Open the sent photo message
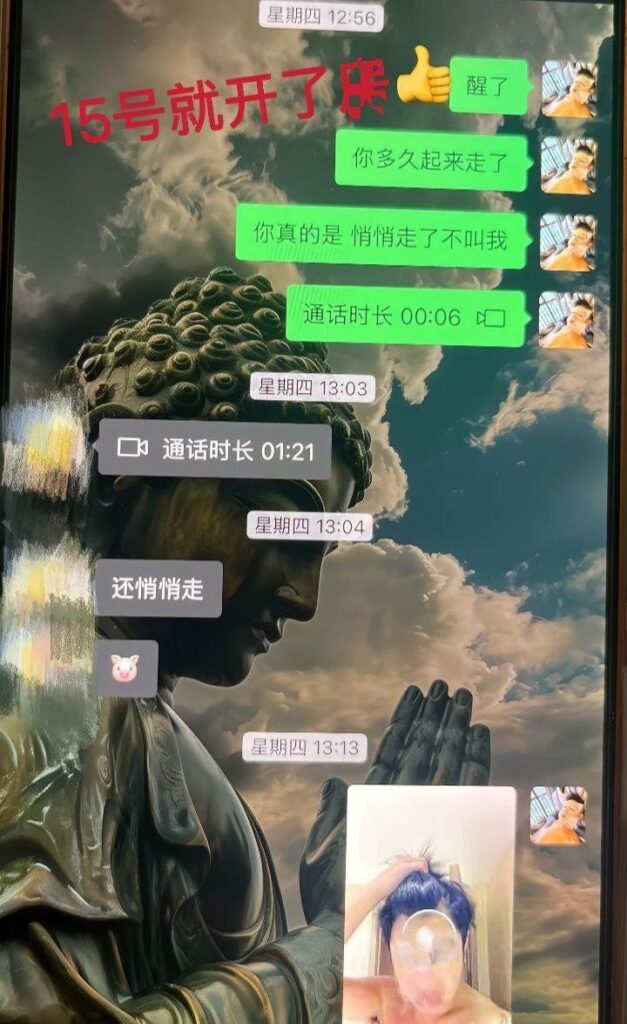Viewport: 627px width, 1024px height. click(x=430, y=902)
